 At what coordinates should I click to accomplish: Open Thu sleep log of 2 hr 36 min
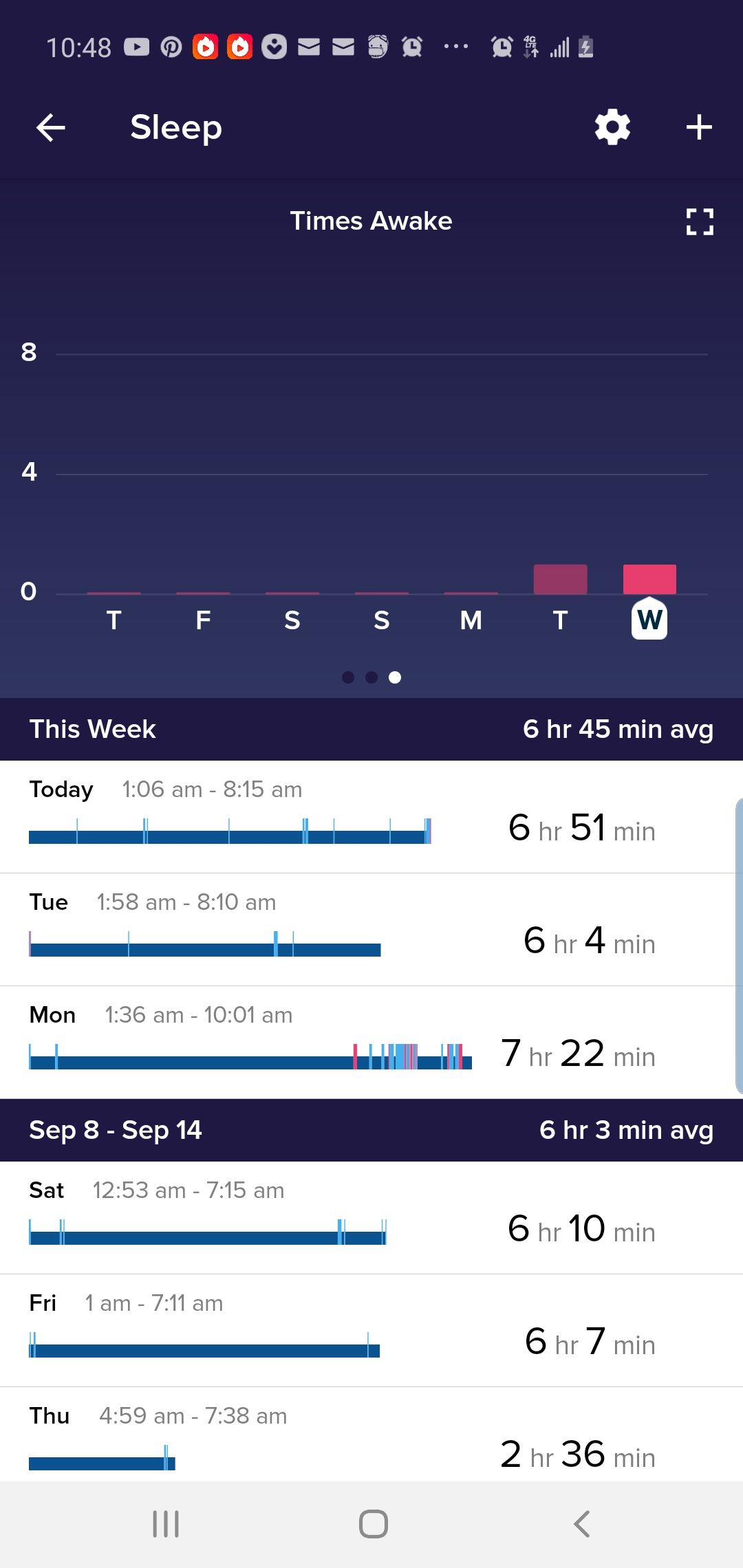tap(371, 1435)
